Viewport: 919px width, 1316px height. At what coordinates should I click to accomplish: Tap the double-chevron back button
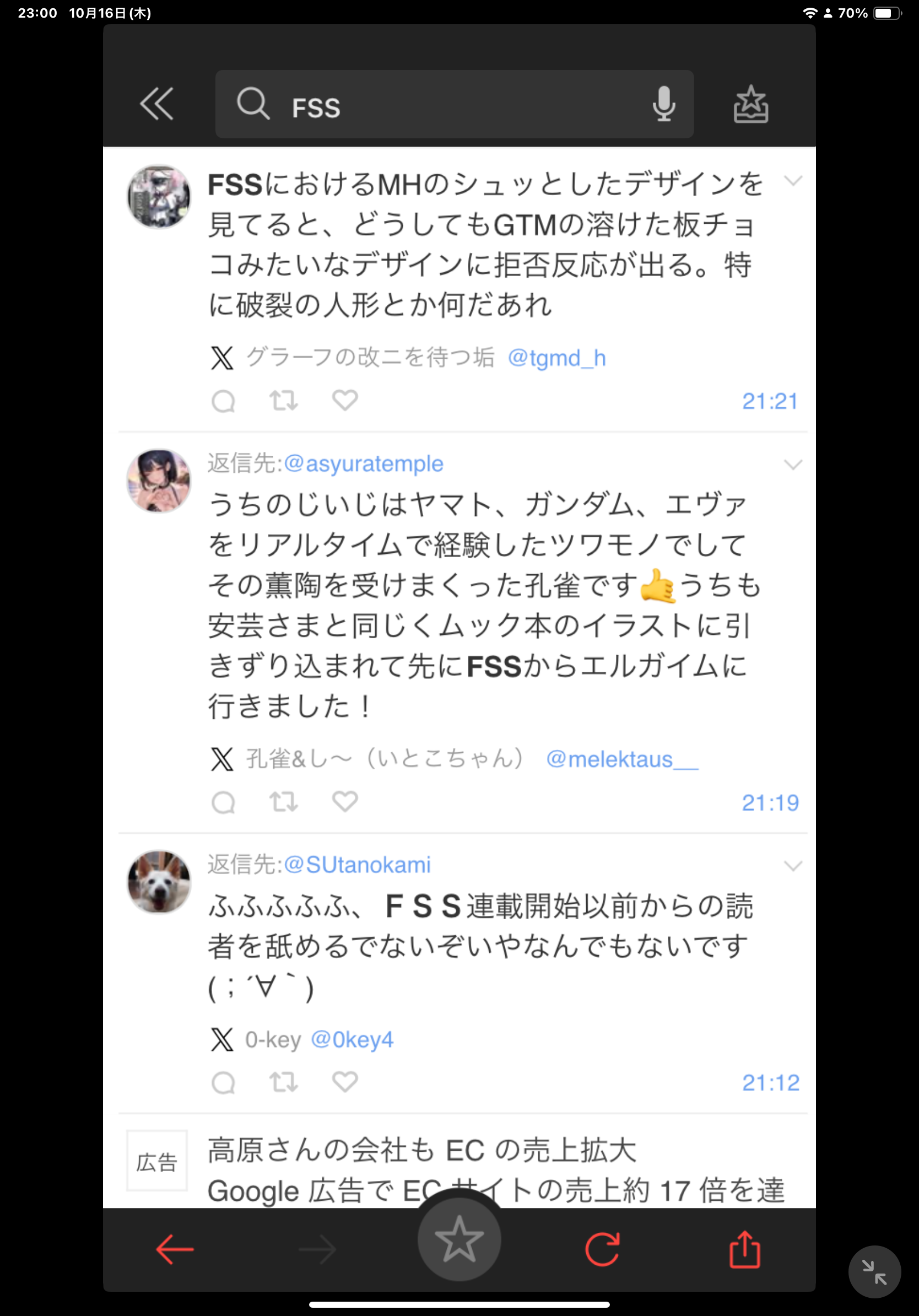[x=156, y=104]
